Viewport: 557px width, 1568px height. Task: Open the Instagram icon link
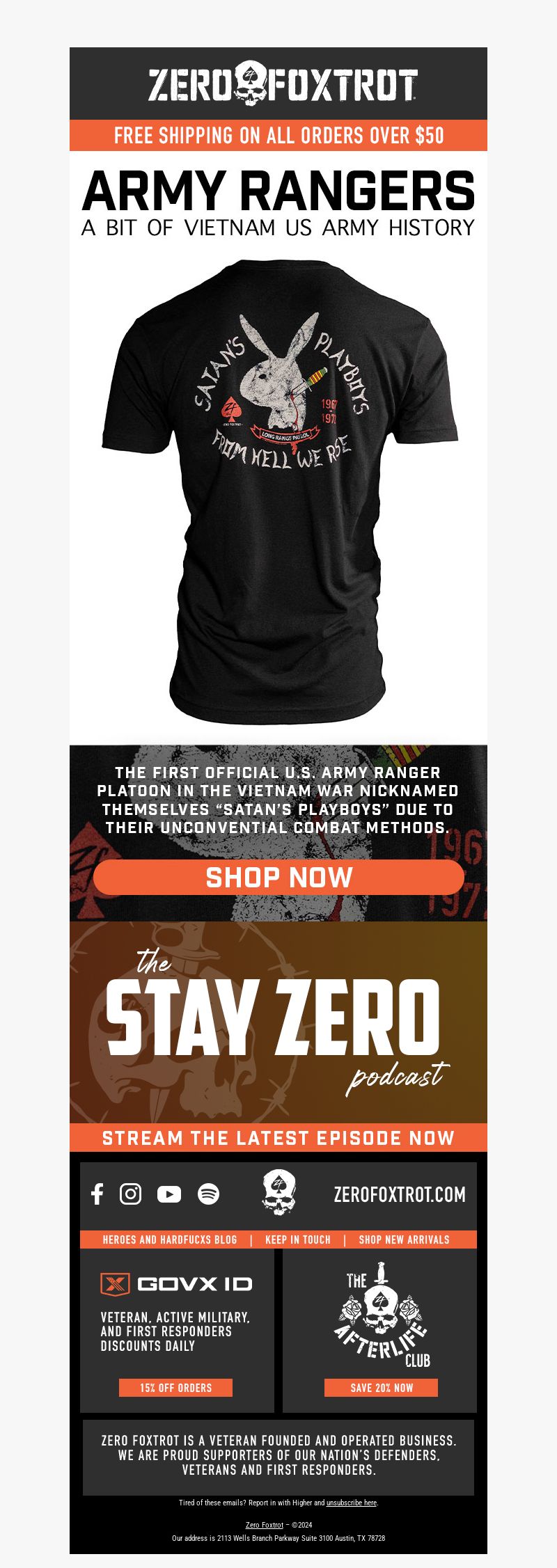click(130, 1194)
